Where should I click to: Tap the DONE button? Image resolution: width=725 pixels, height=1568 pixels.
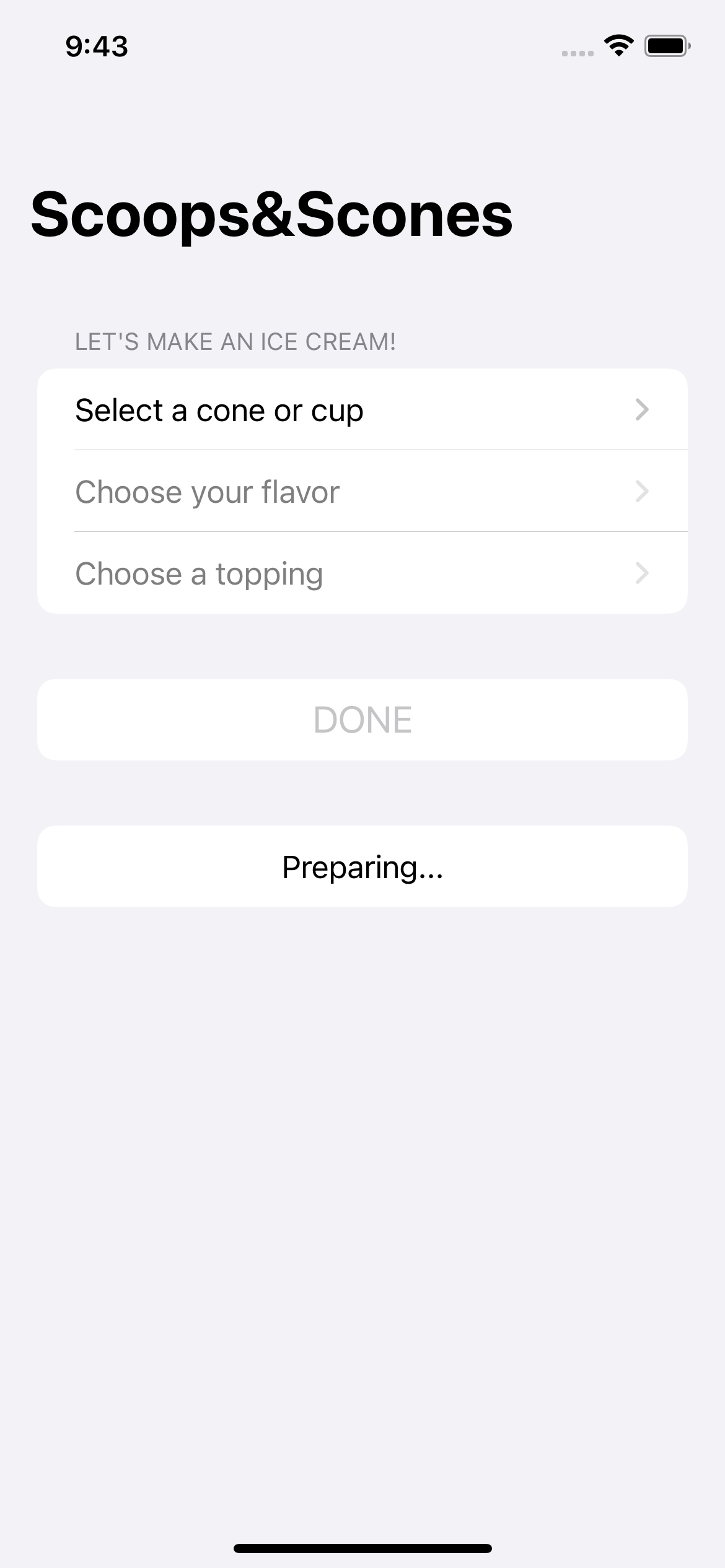click(x=362, y=720)
